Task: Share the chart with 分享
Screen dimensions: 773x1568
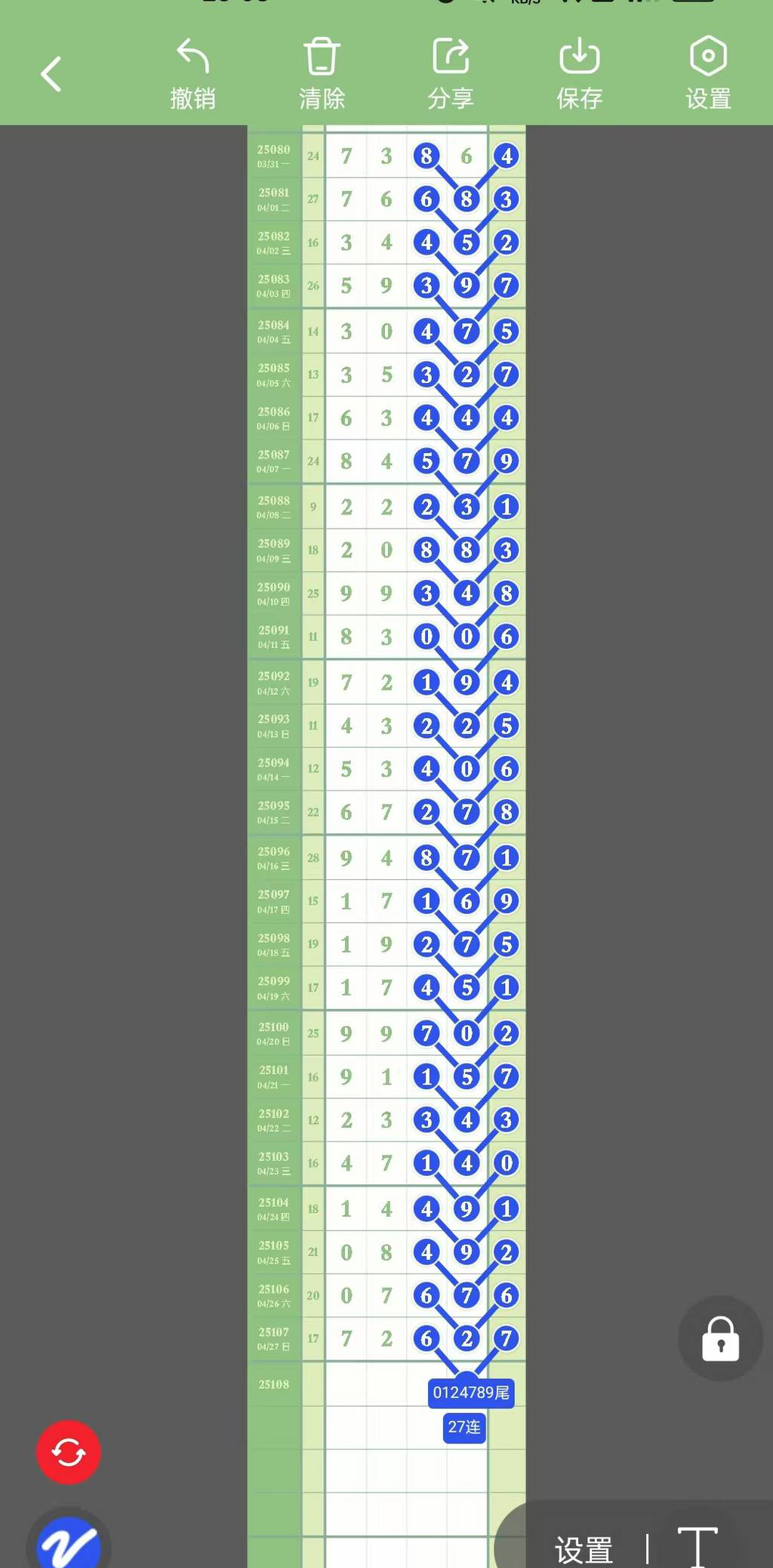Action: pos(451,74)
